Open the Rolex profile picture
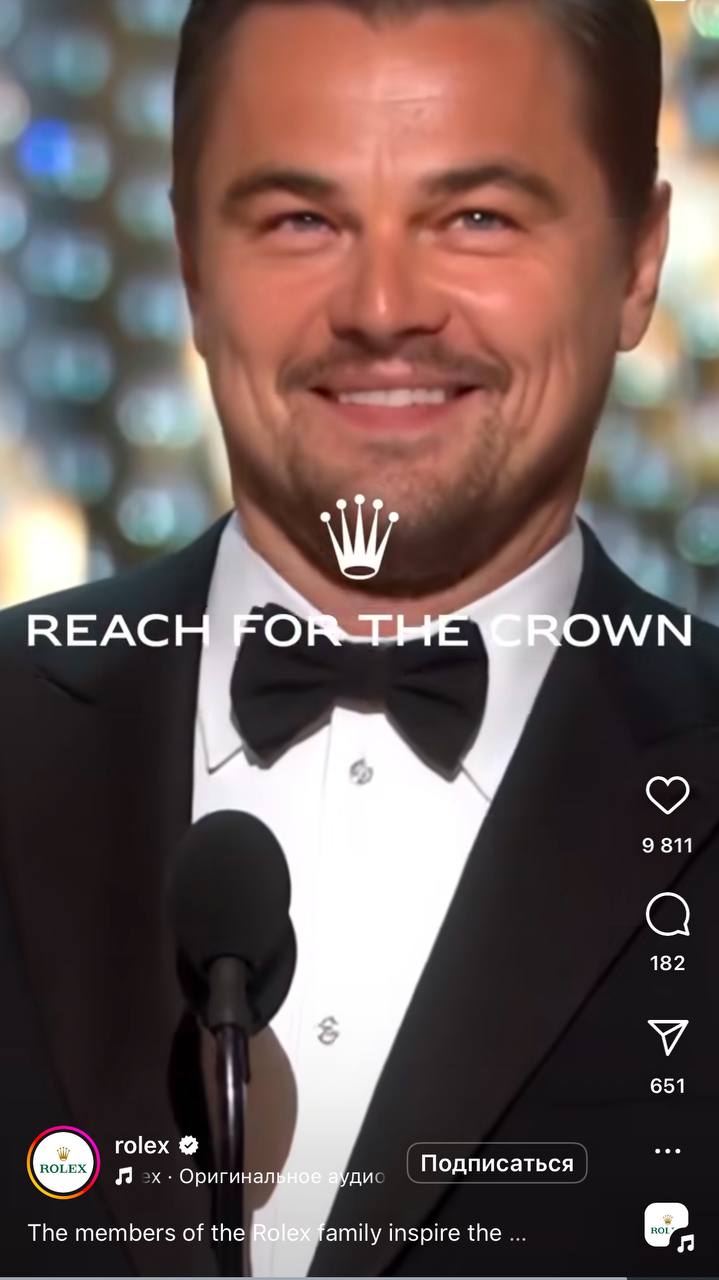The width and height of the screenshot is (719, 1280). click(x=63, y=1162)
